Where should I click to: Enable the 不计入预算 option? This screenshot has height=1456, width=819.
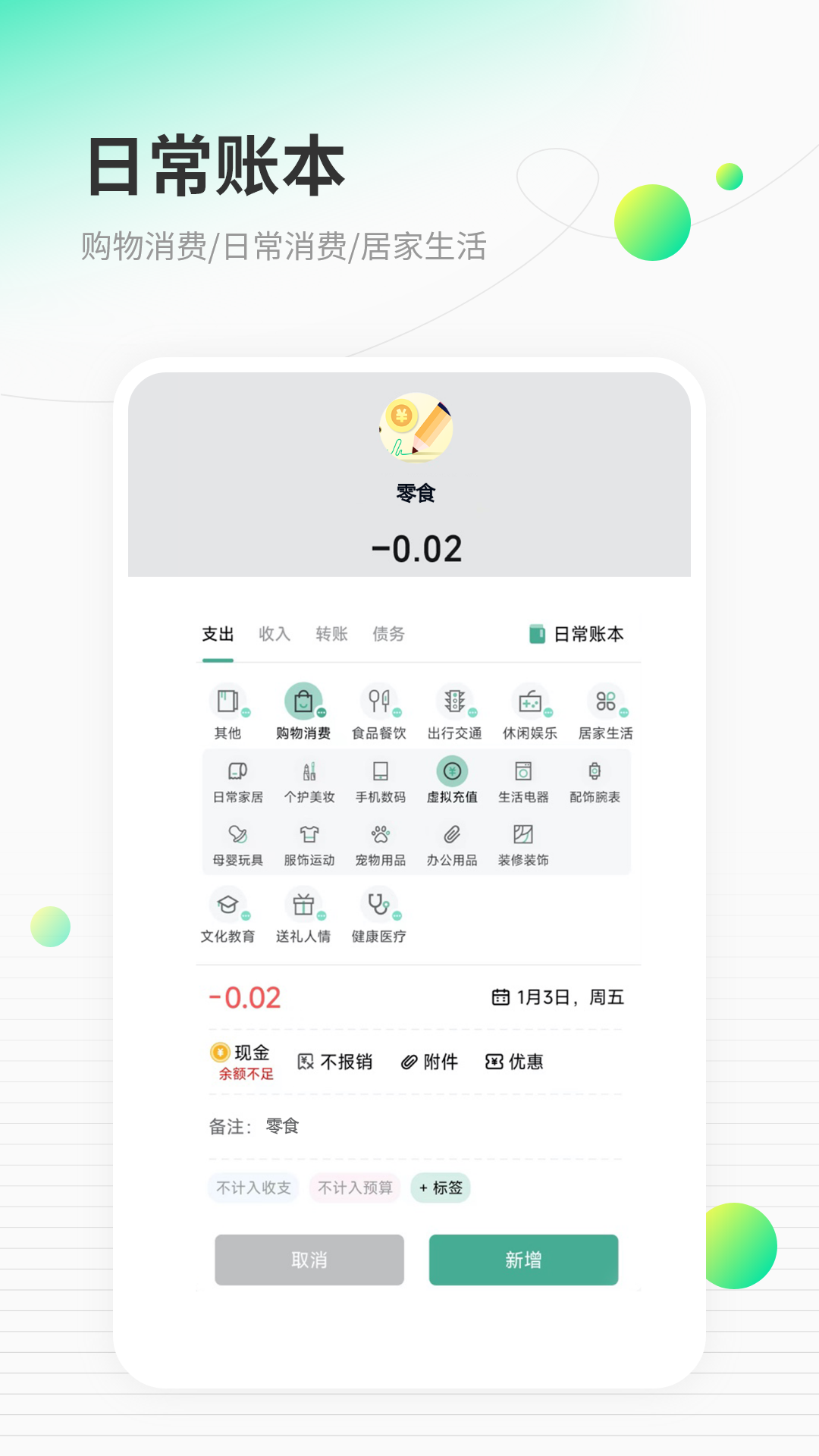(x=354, y=1188)
